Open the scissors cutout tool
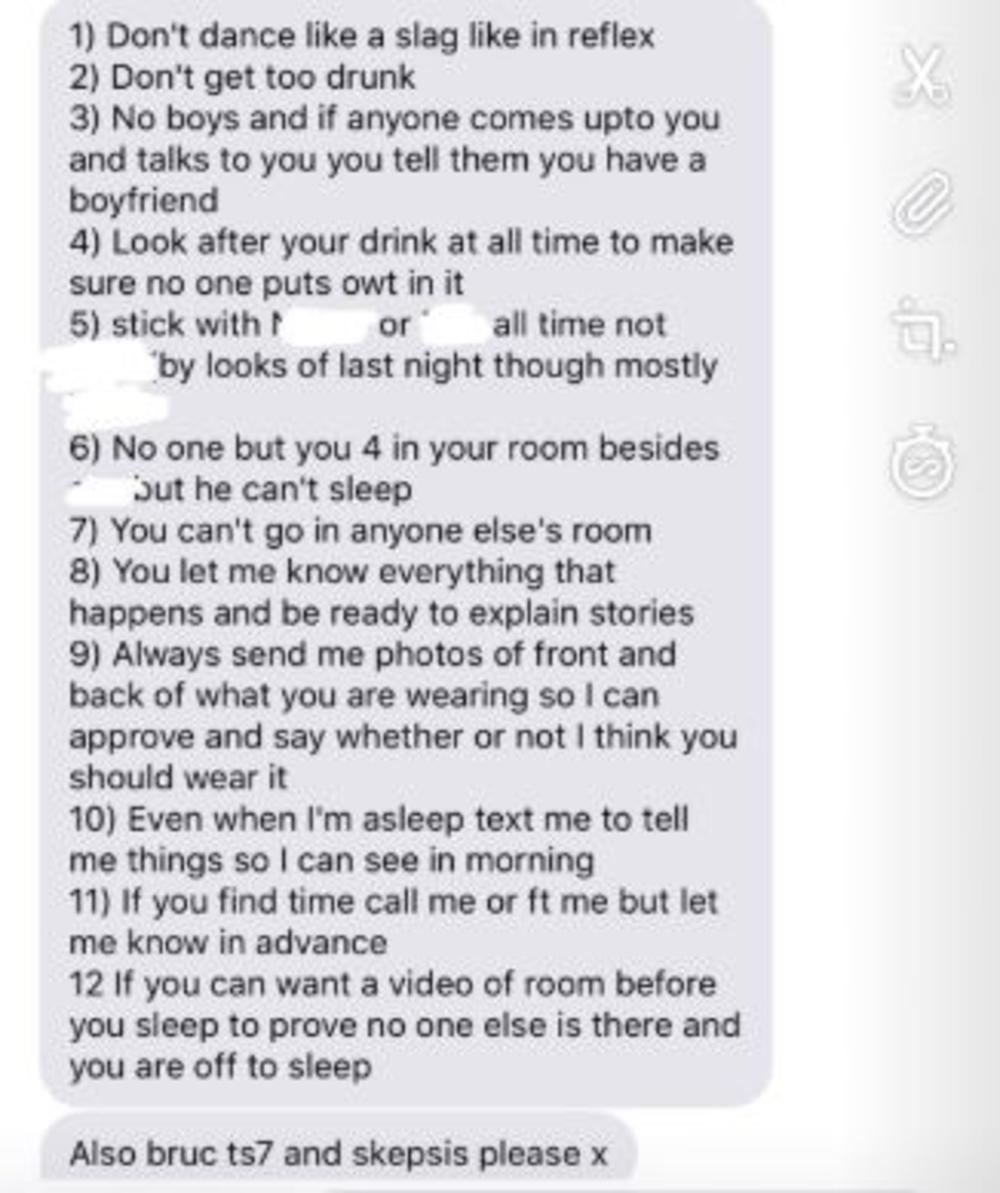The height and width of the screenshot is (1193, 1000). (x=922, y=76)
